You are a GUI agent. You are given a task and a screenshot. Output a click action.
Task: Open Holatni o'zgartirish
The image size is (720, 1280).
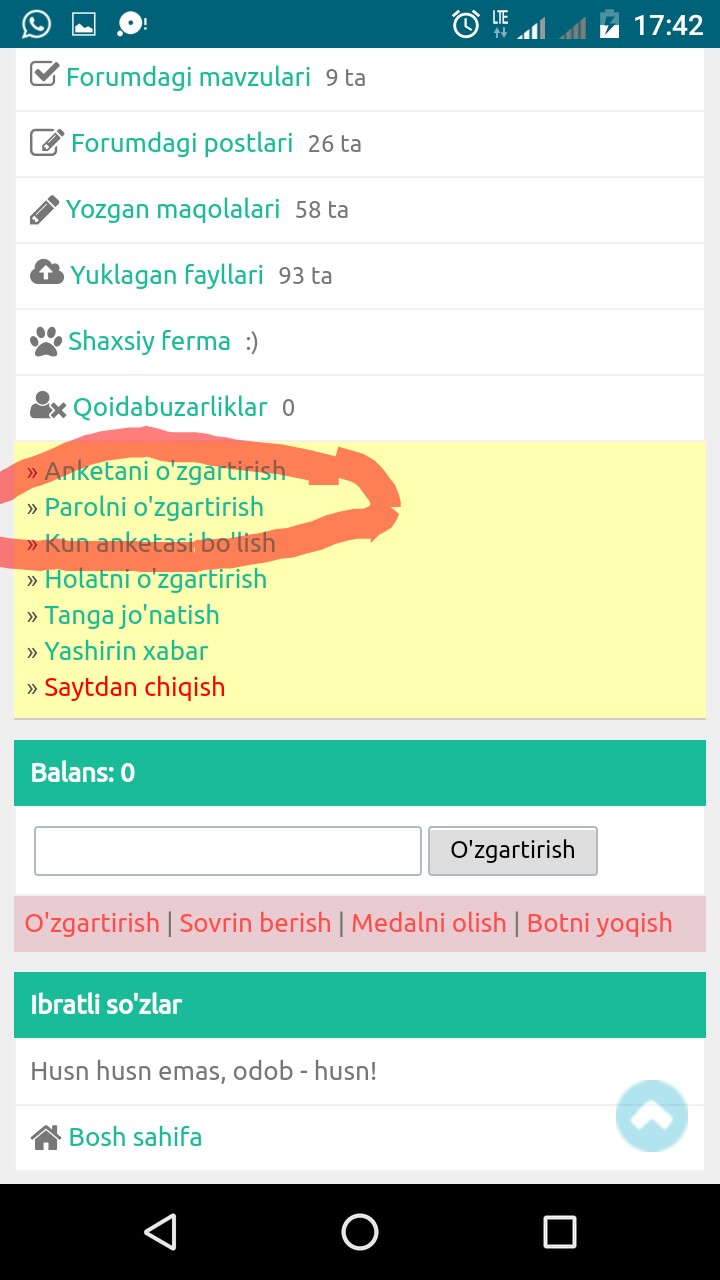(x=155, y=579)
